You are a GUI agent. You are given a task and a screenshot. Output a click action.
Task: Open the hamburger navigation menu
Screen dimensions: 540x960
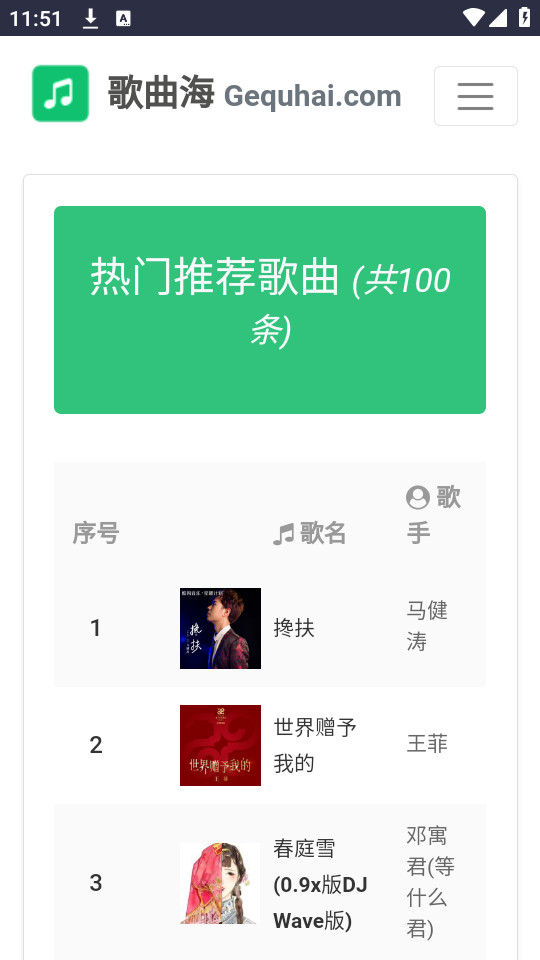click(x=476, y=96)
